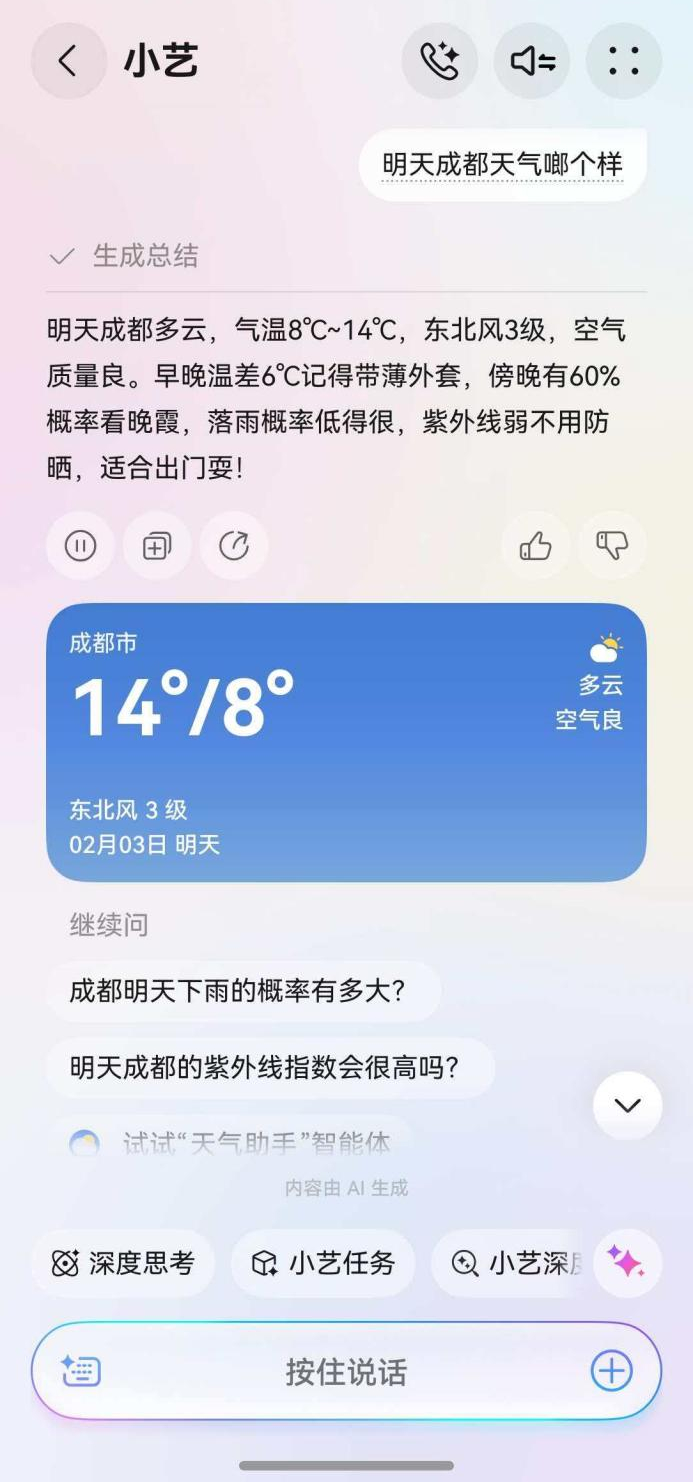
Task: Switch to keyboard input
Action: [81, 1371]
